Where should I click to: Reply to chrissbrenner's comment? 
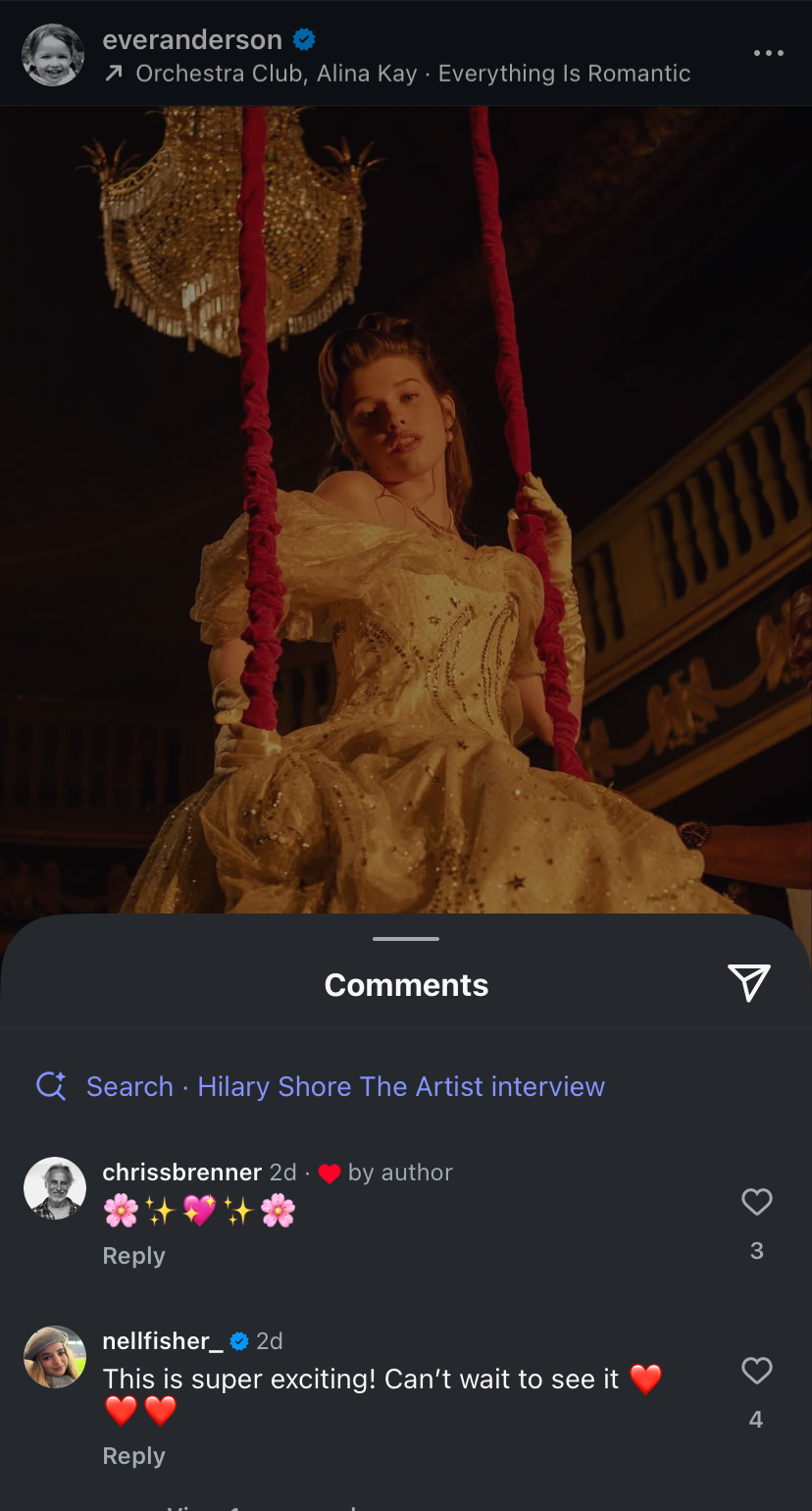click(x=133, y=1256)
